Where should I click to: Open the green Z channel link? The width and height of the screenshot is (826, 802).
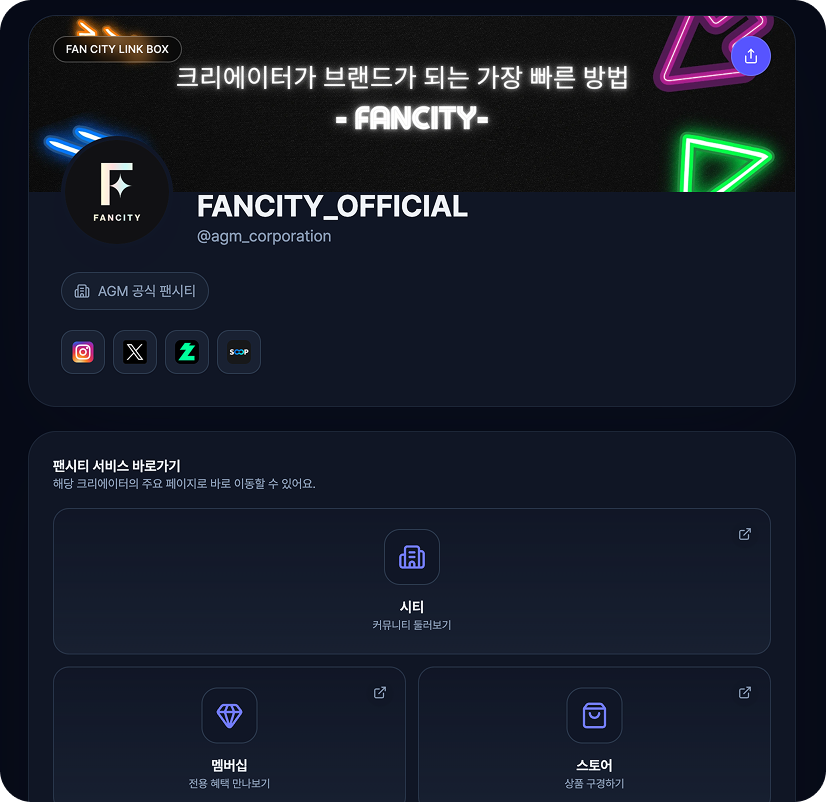click(x=187, y=352)
